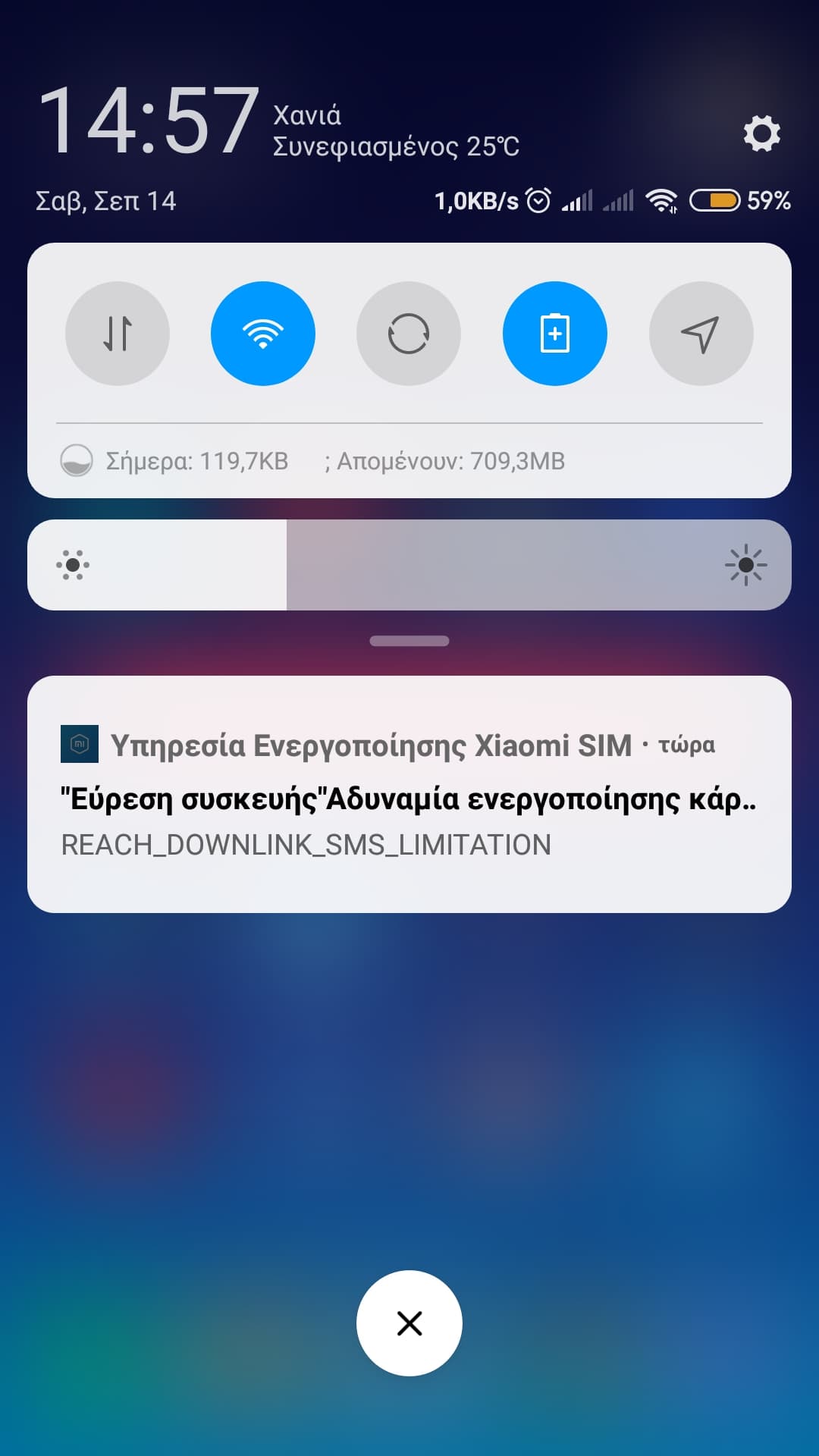Tap the panel handle to expand quick settings
The width and height of the screenshot is (819, 1456).
click(409, 641)
